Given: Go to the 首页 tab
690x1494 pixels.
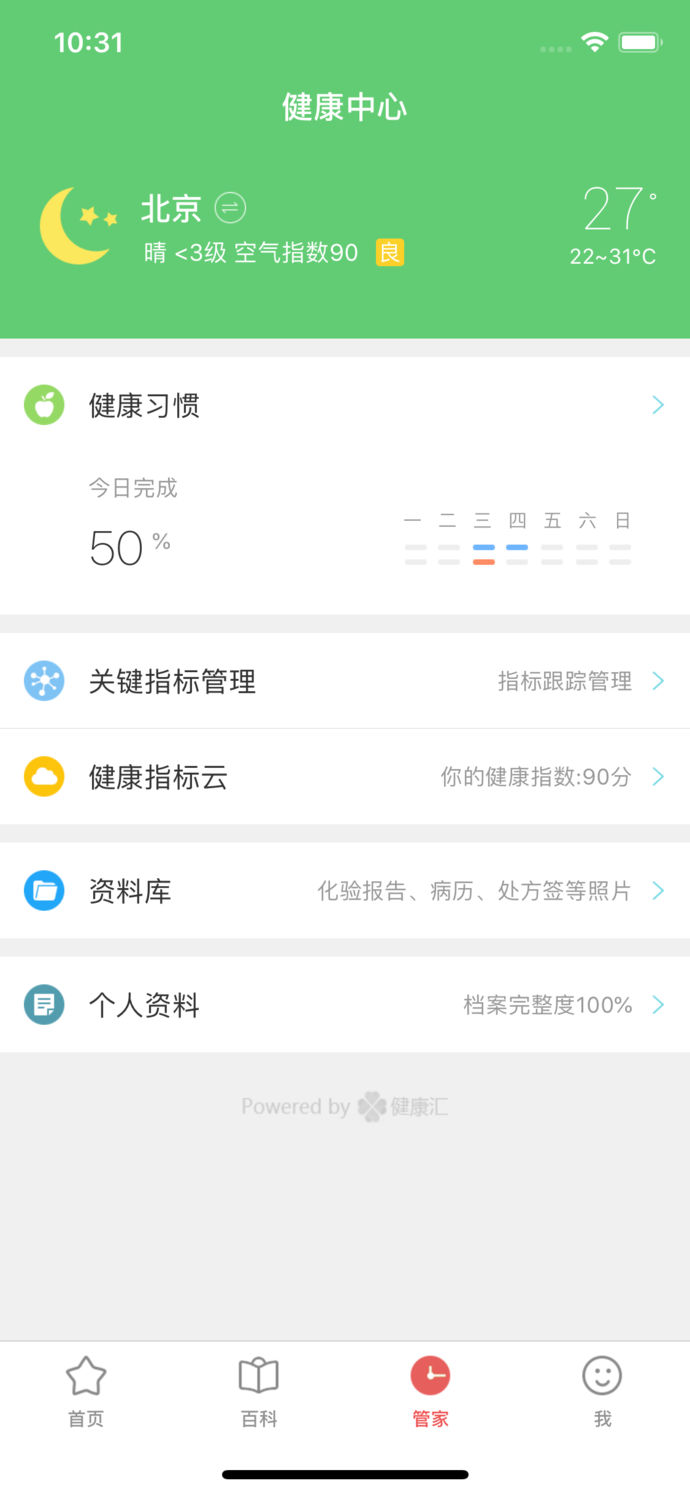Looking at the screenshot, I should [86, 1391].
